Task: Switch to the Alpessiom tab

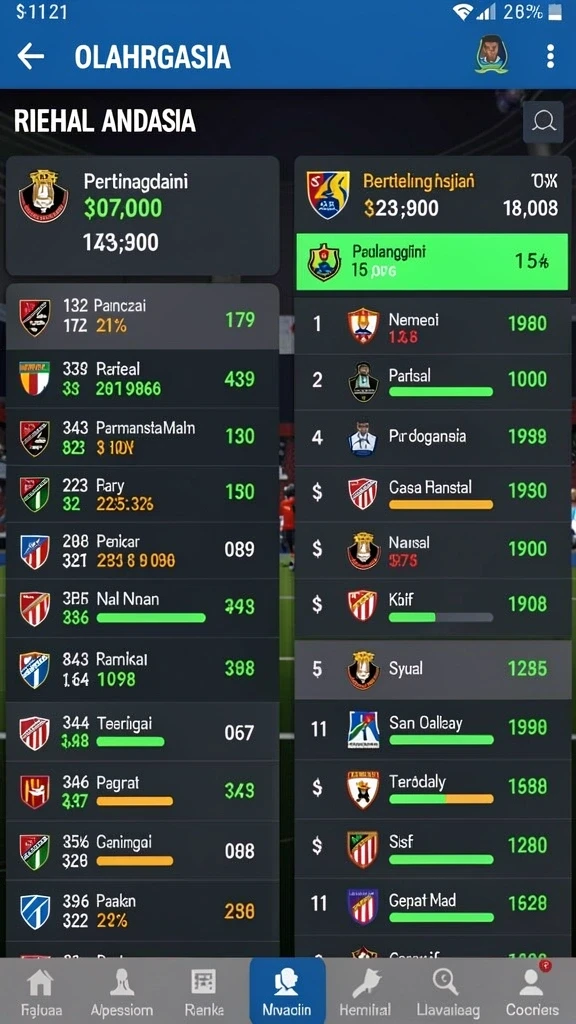Action: pyautogui.click(x=122, y=991)
